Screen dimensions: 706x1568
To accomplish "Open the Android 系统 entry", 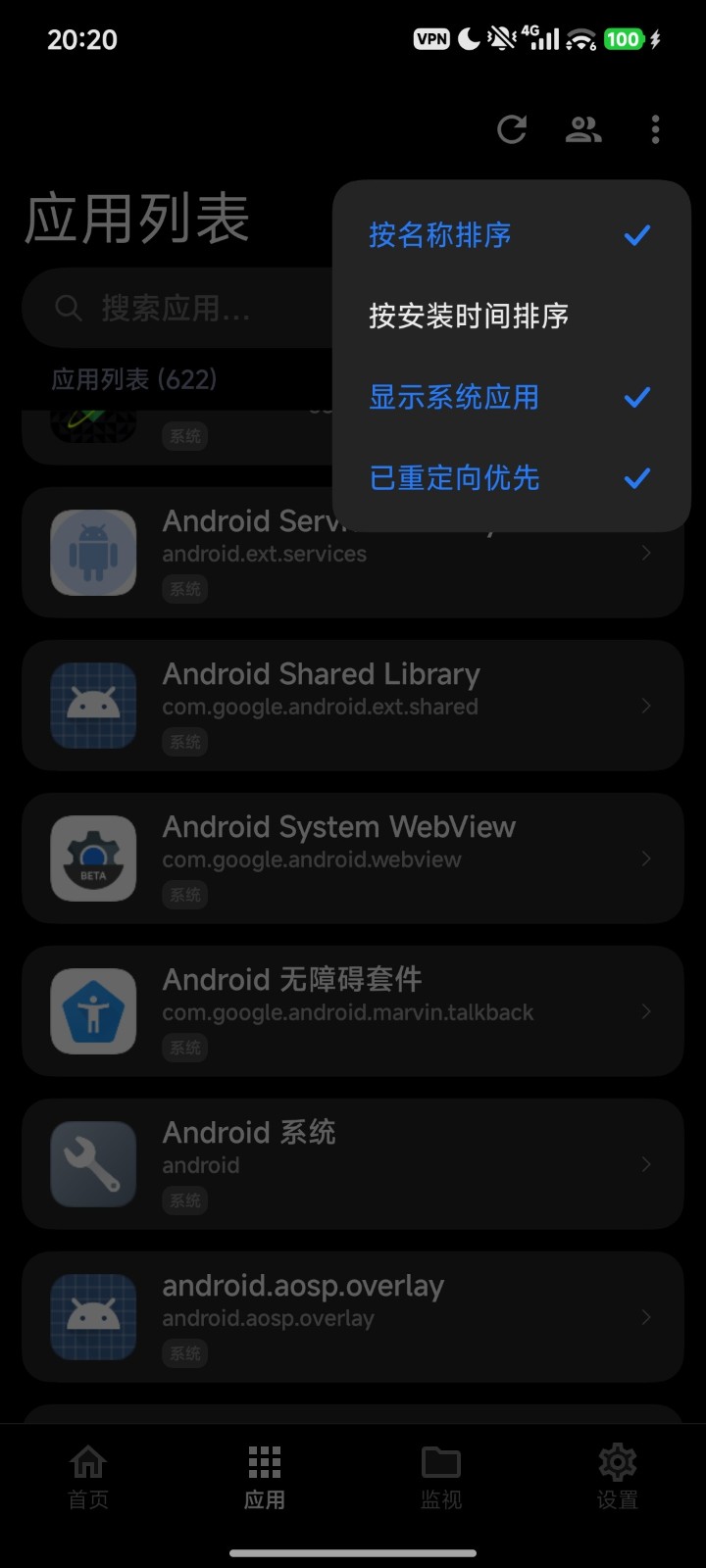I will pyautogui.click(x=353, y=1164).
